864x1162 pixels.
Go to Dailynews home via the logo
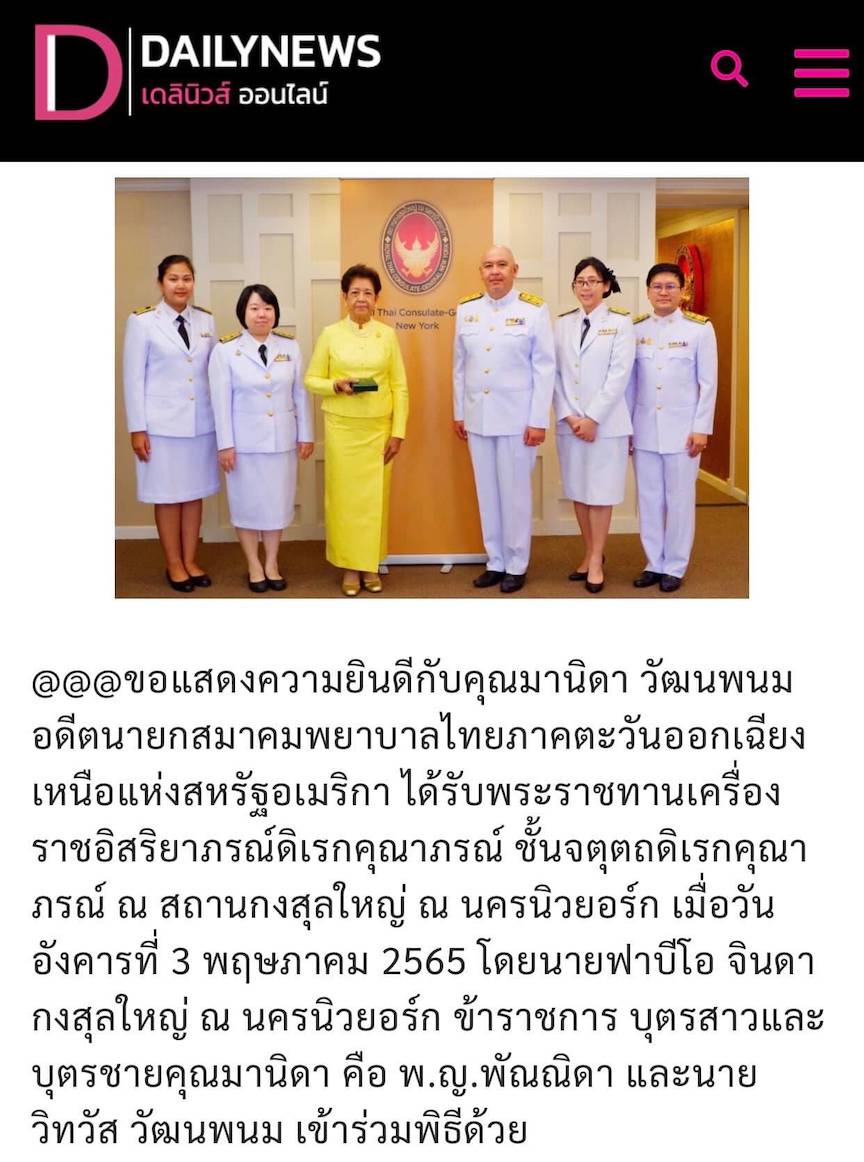tap(207, 72)
